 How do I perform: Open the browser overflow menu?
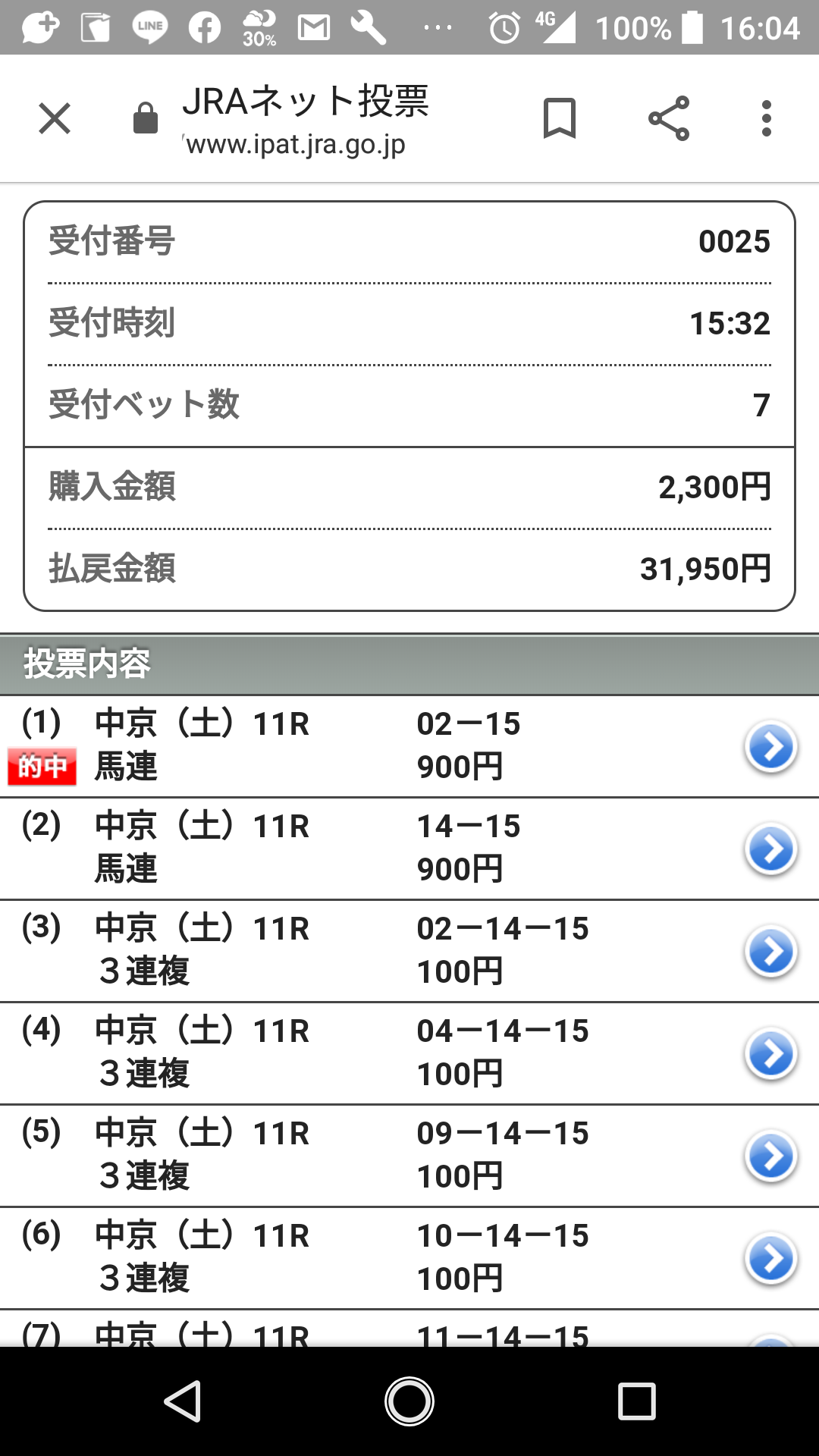(x=767, y=118)
